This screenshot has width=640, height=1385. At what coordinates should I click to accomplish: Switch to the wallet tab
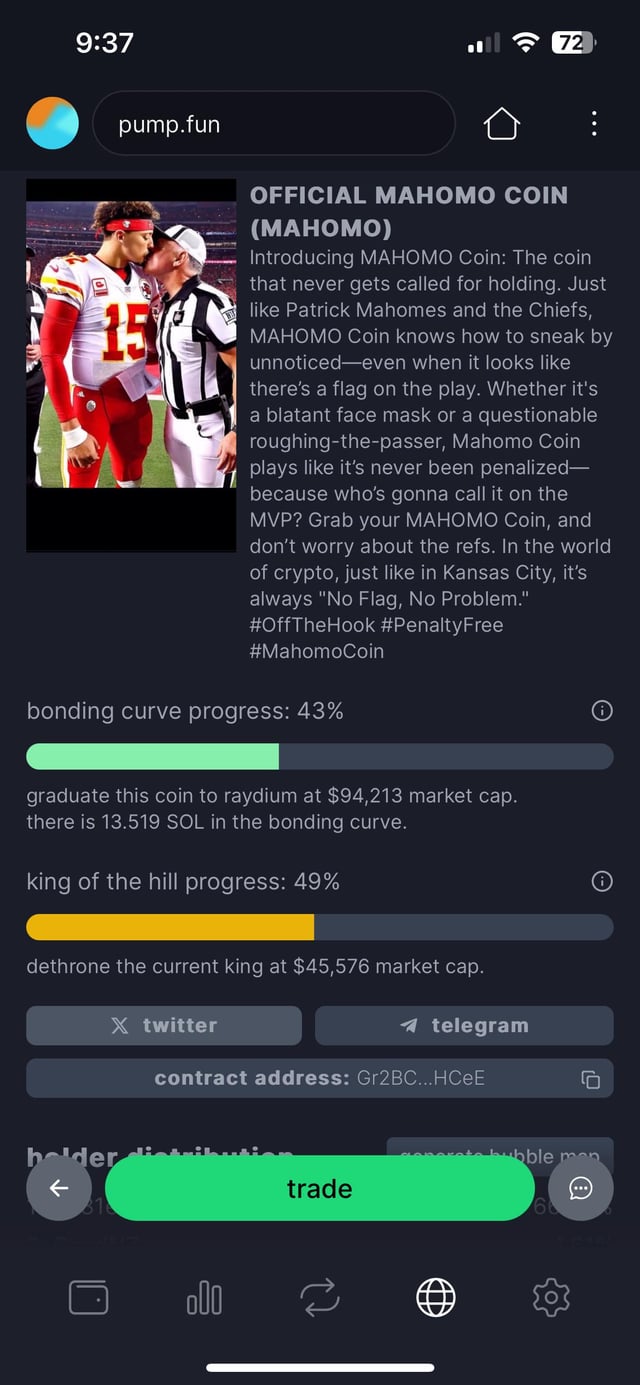click(x=88, y=1298)
